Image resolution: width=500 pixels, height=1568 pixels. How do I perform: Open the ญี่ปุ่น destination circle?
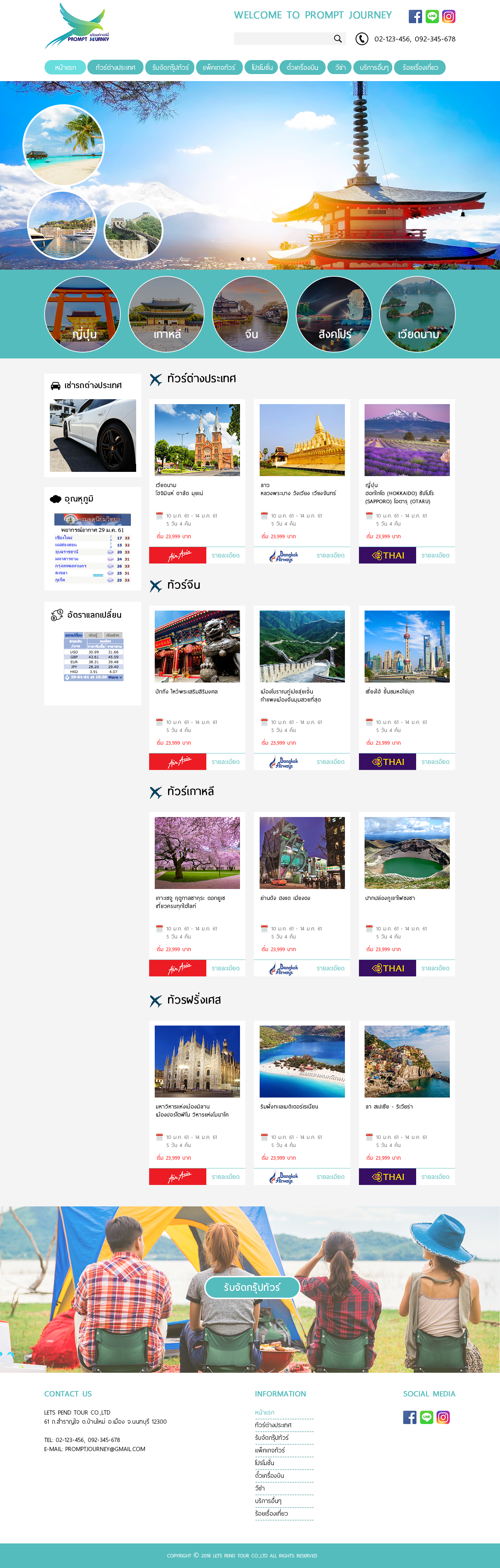click(82, 314)
